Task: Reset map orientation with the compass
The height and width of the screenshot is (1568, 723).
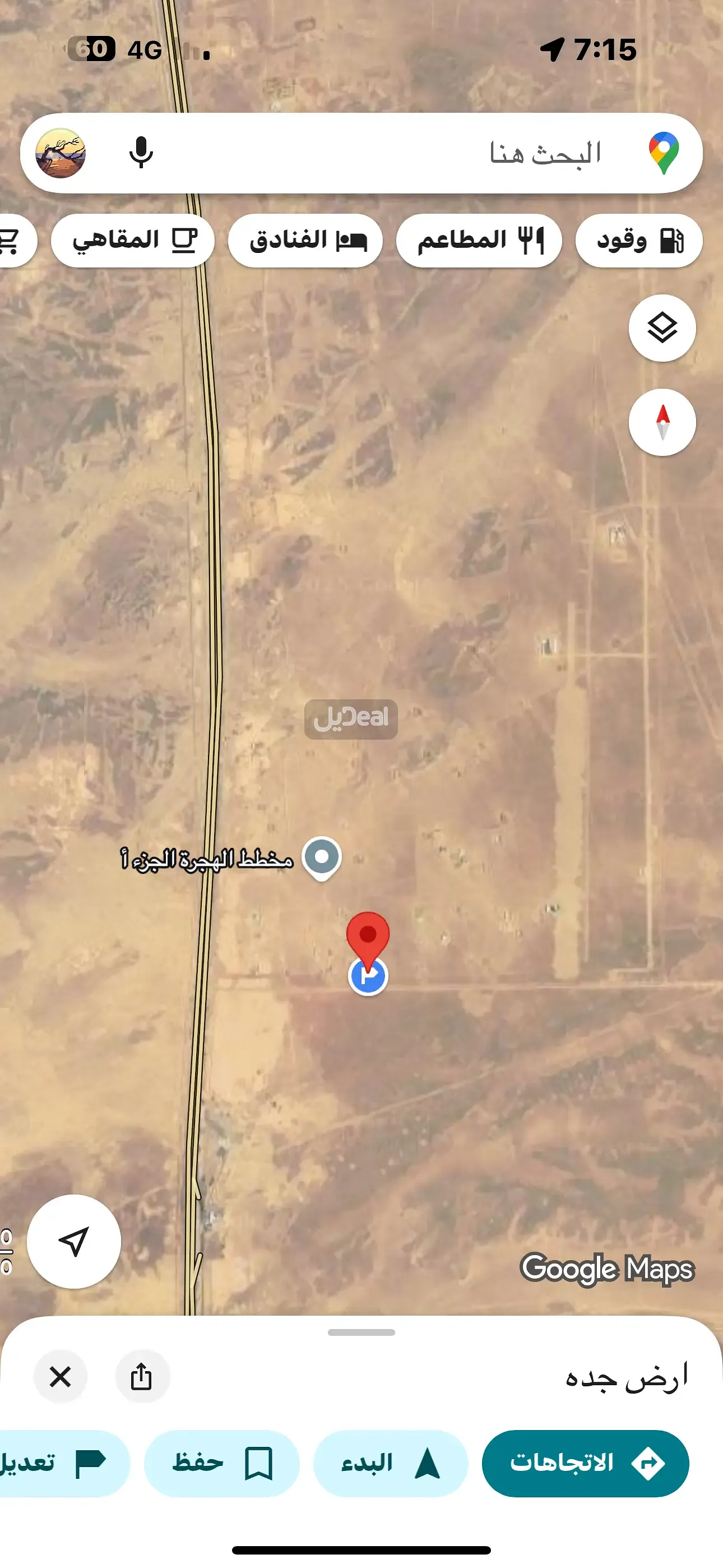Action: click(662, 422)
